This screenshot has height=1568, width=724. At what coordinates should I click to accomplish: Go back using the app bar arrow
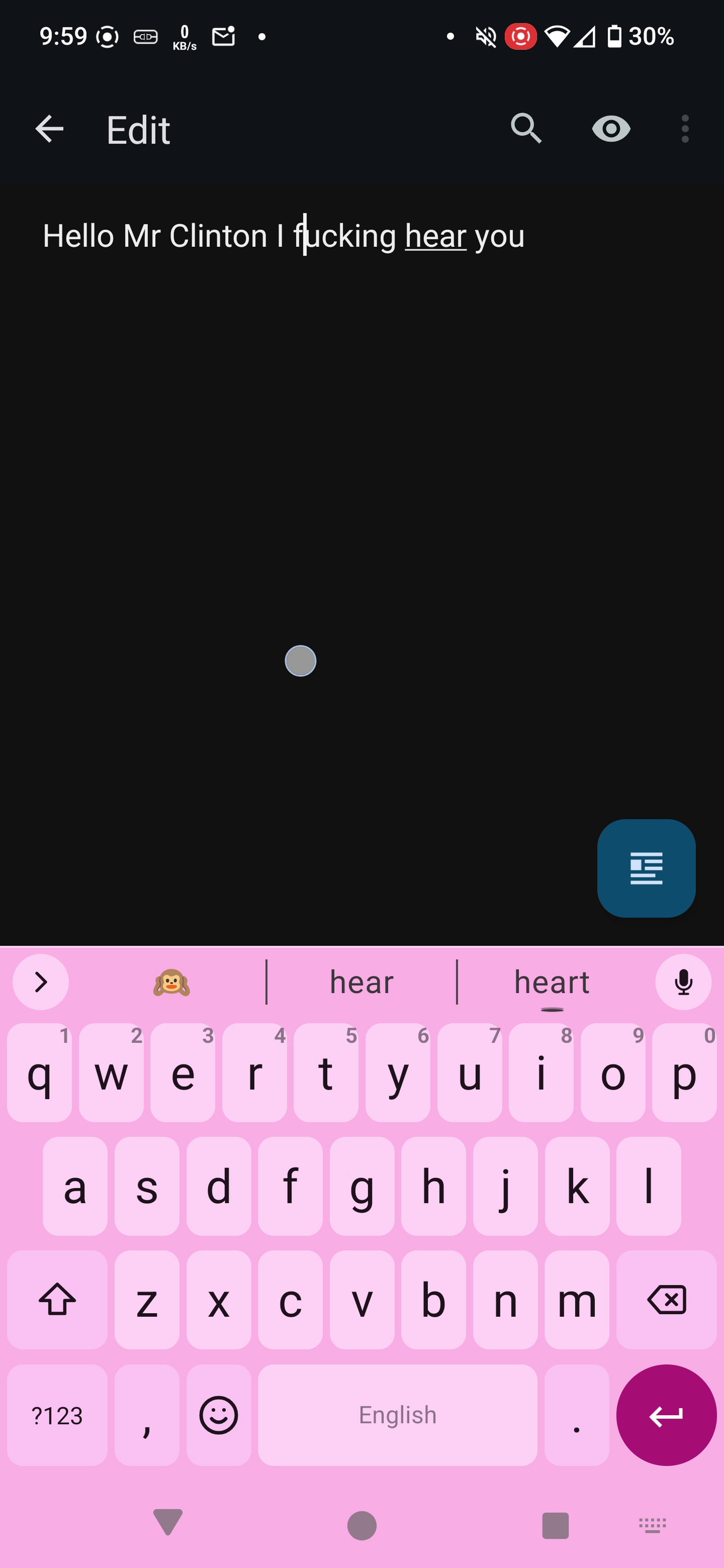pyautogui.click(x=50, y=129)
